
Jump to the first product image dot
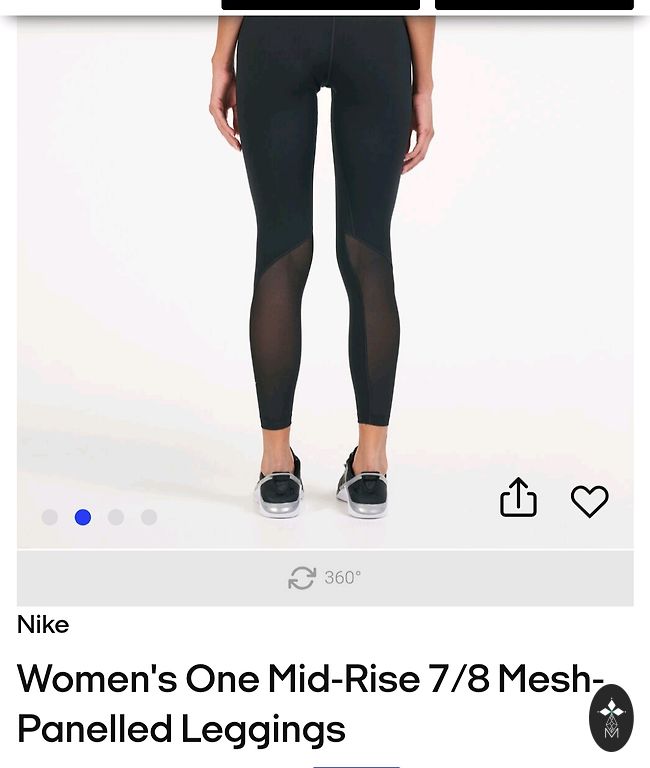[50, 517]
